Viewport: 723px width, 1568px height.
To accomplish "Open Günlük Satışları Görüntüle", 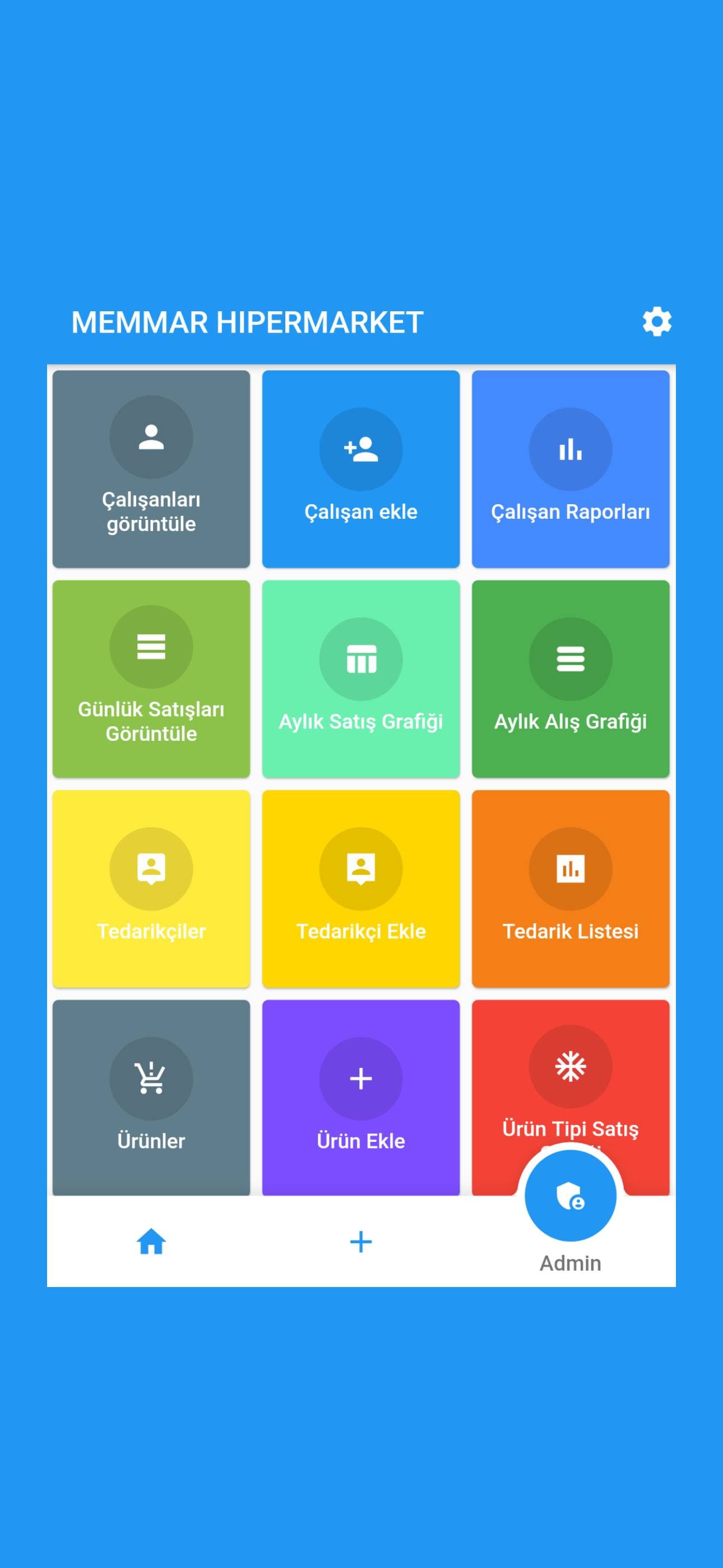I will pos(151,678).
